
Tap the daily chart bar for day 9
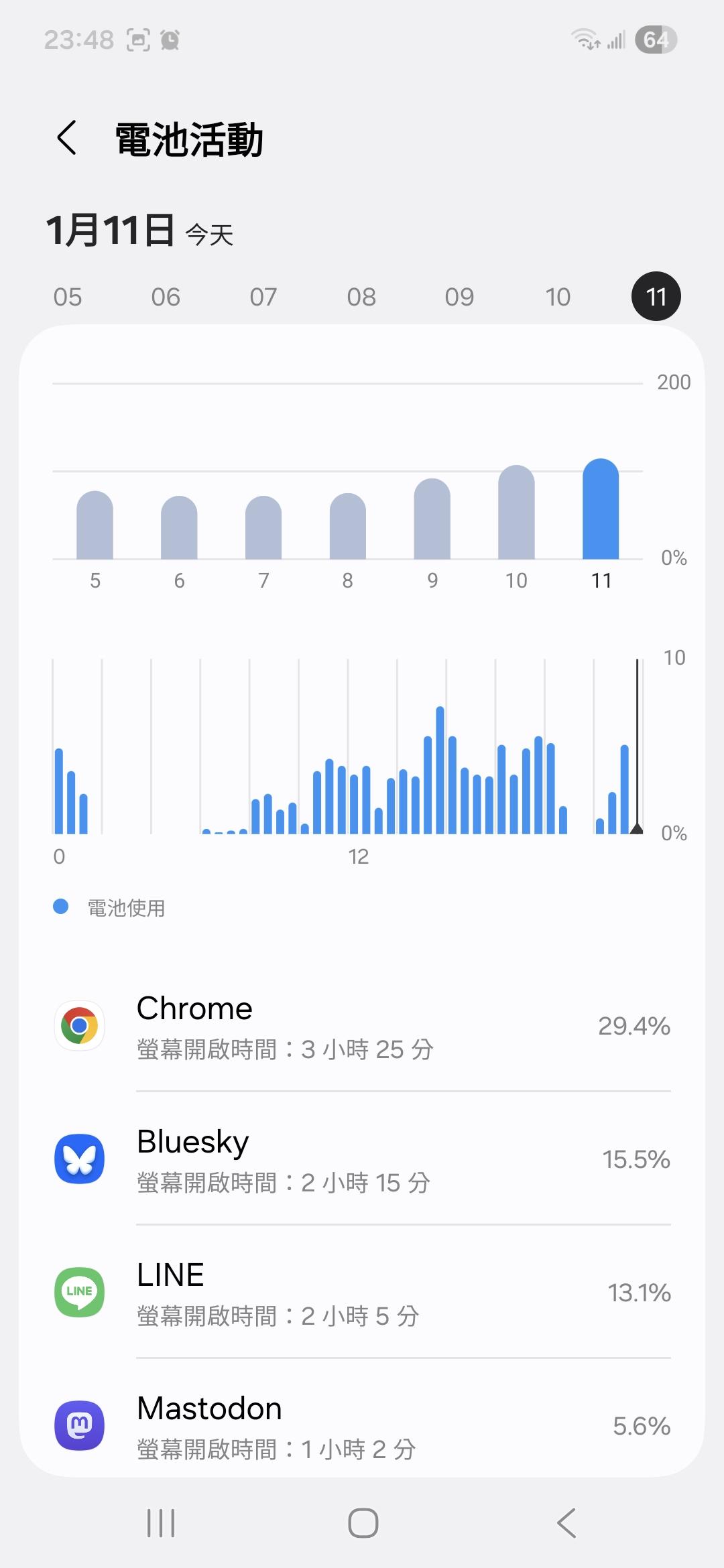(x=432, y=519)
